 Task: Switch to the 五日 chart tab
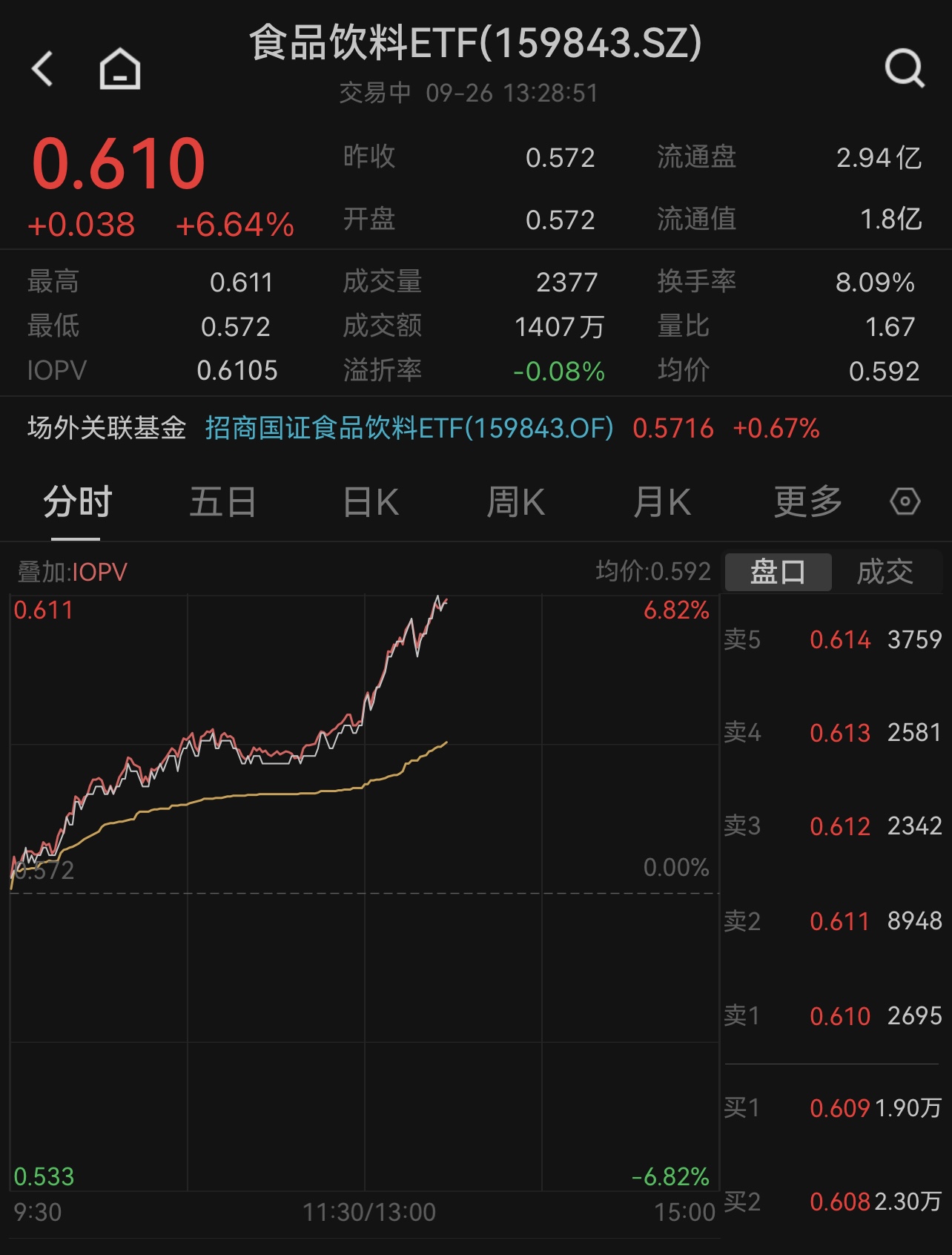coord(223,502)
